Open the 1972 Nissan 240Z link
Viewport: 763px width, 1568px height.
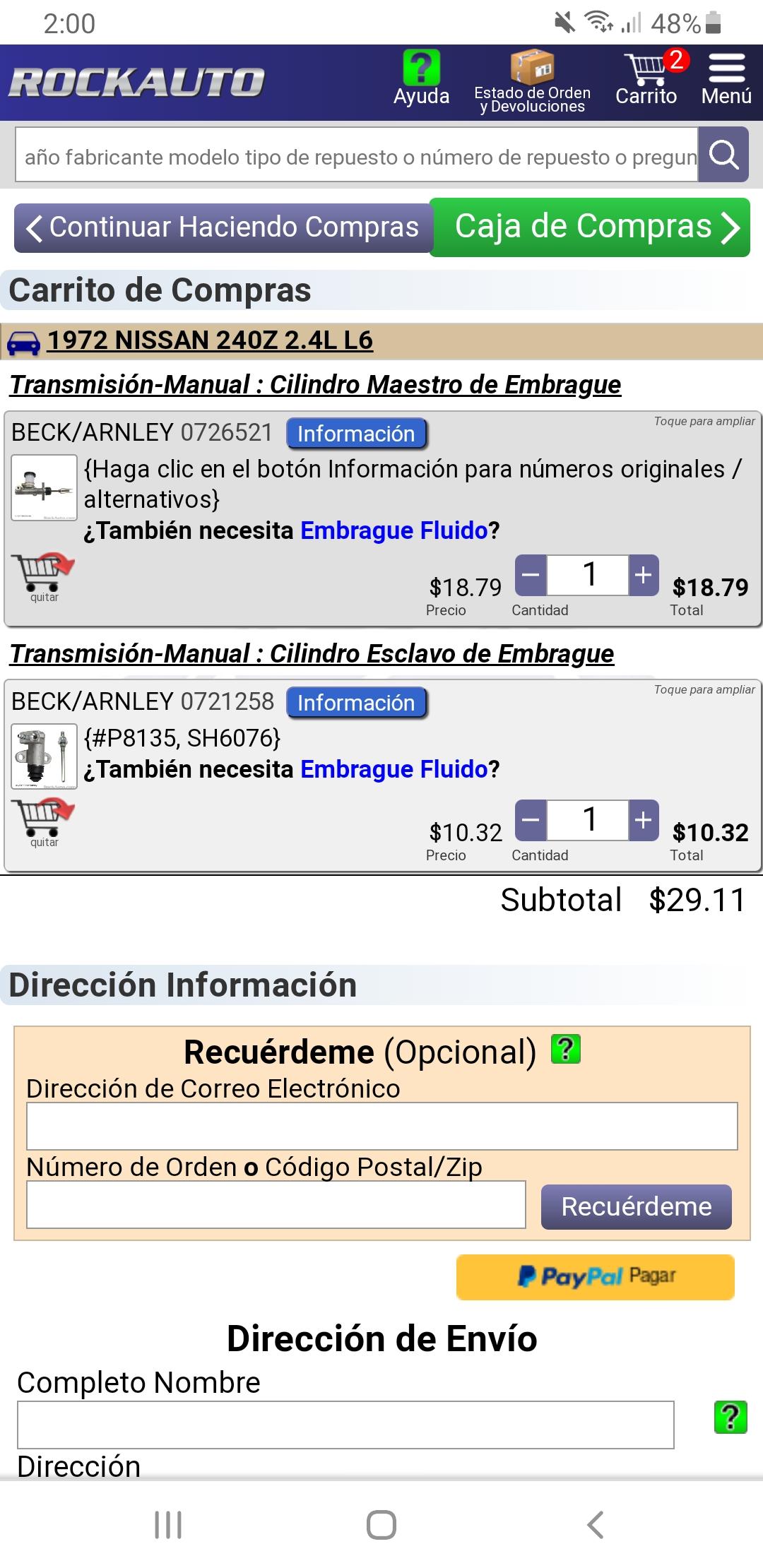(210, 340)
